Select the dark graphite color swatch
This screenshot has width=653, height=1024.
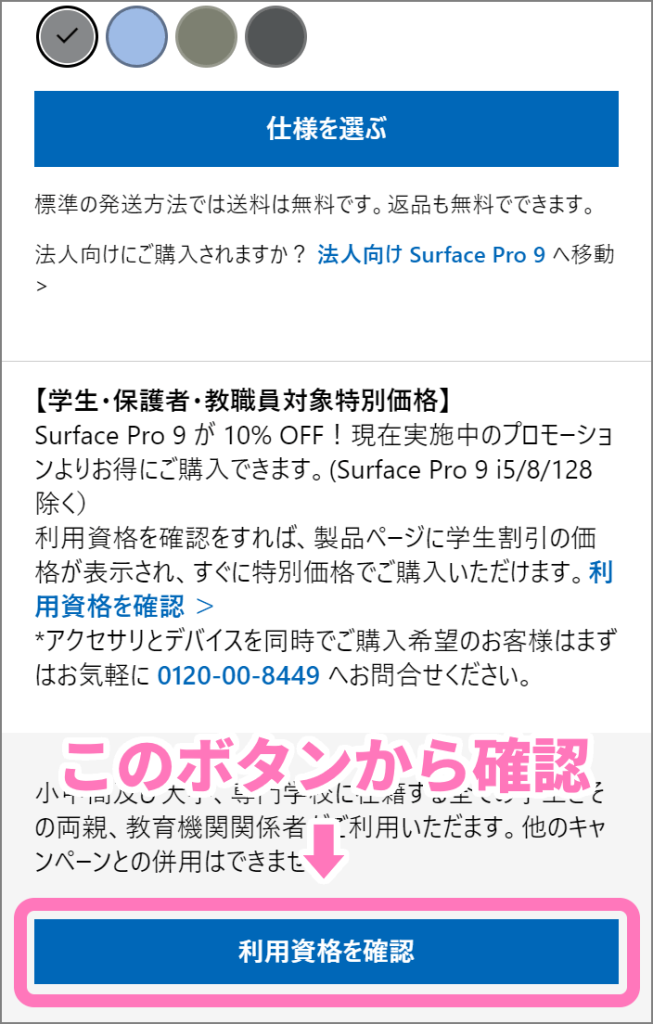tap(276, 36)
